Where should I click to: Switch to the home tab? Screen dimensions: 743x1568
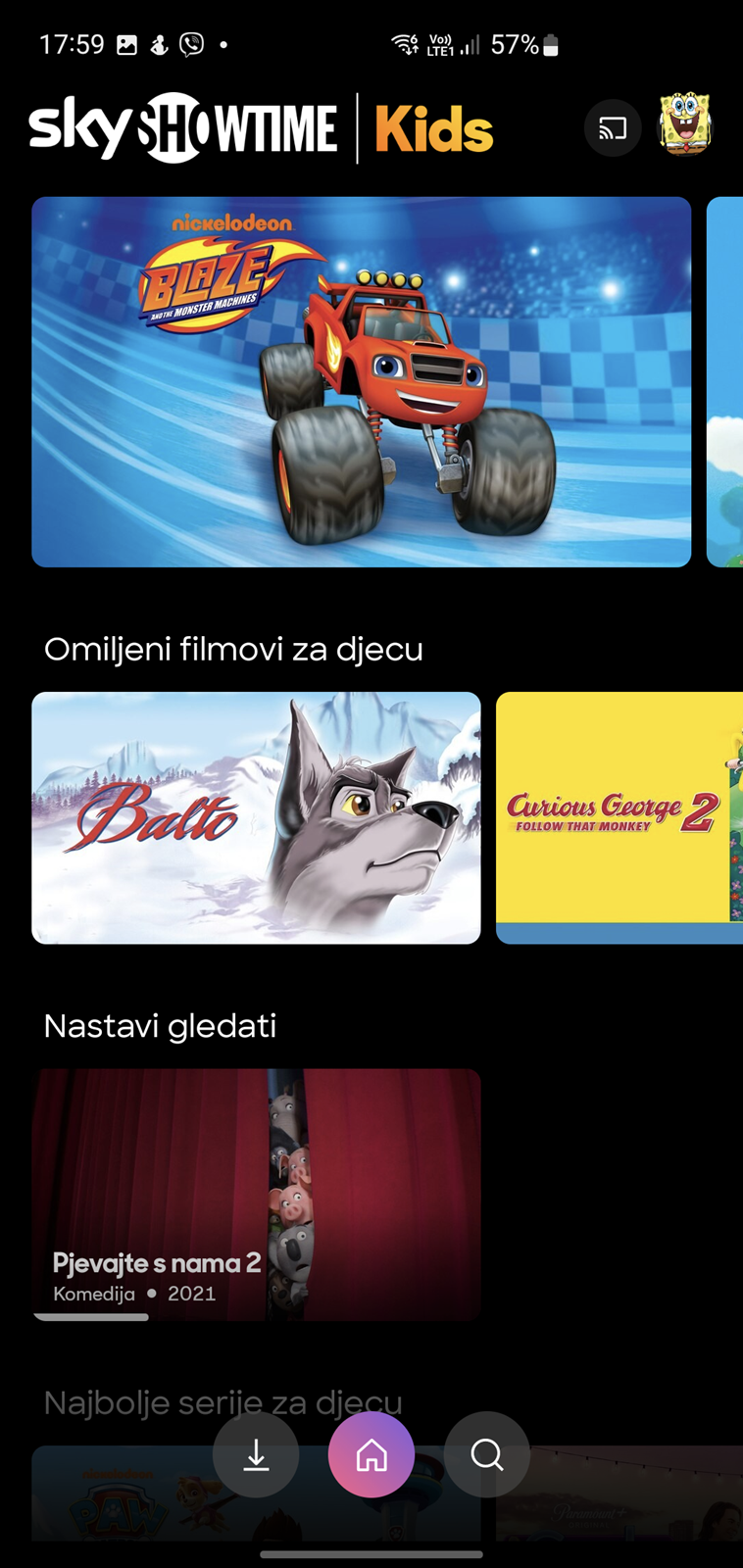tap(371, 1455)
